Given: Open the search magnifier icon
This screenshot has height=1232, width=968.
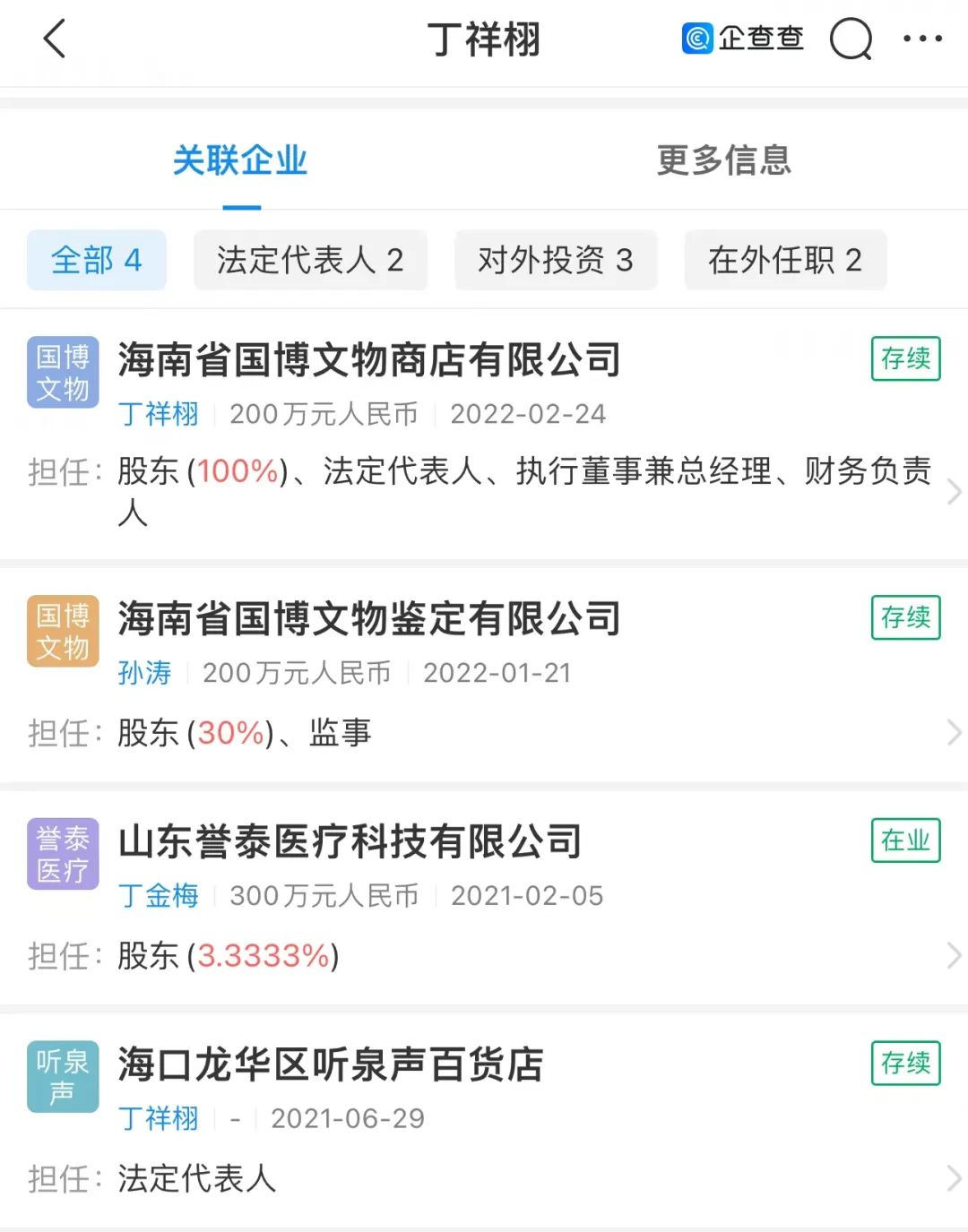Looking at the screenshot, I should (851, 39).
